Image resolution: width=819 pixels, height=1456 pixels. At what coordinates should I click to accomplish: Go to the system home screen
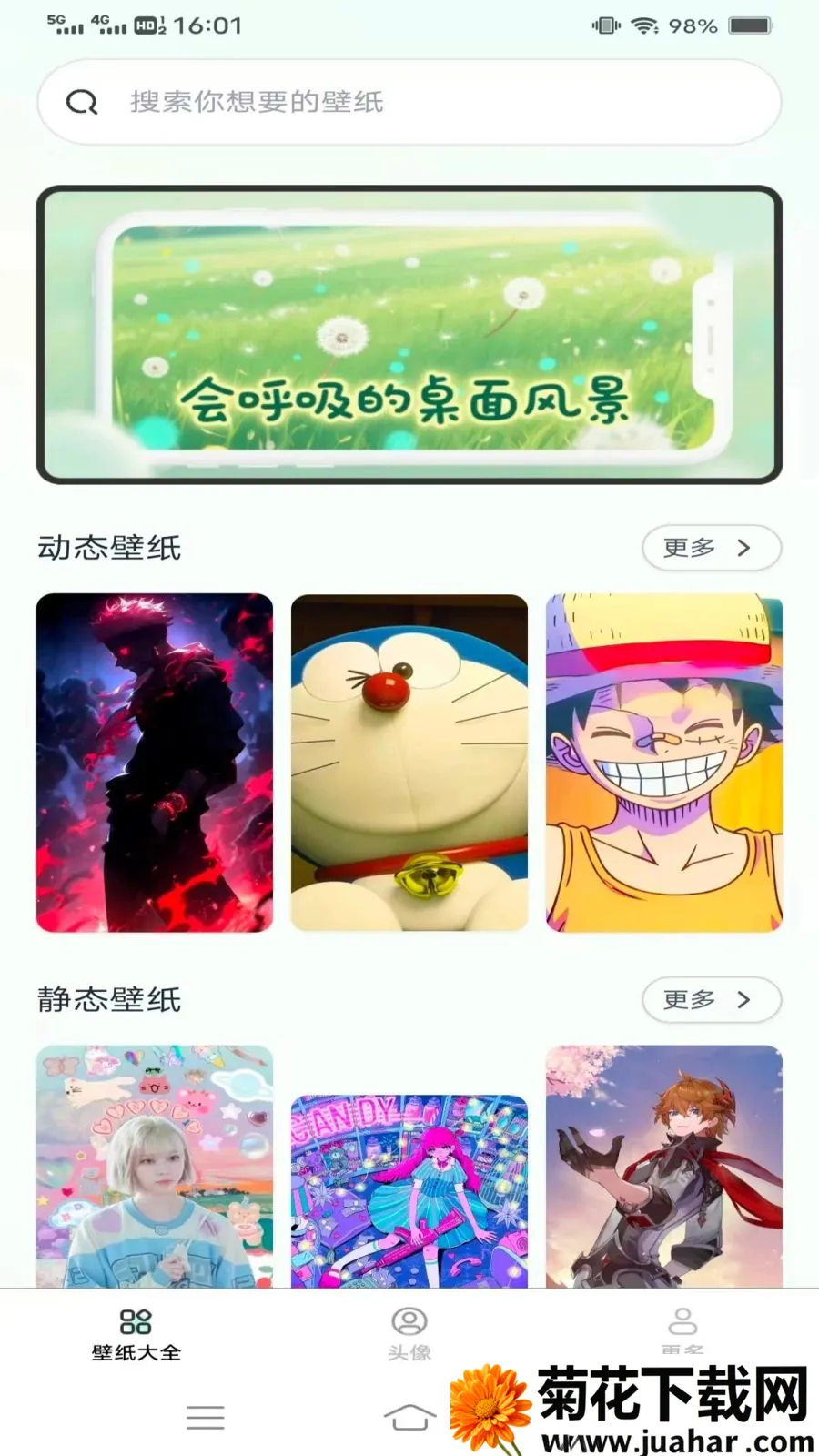pyautogui.click(x=409, y=1417)
